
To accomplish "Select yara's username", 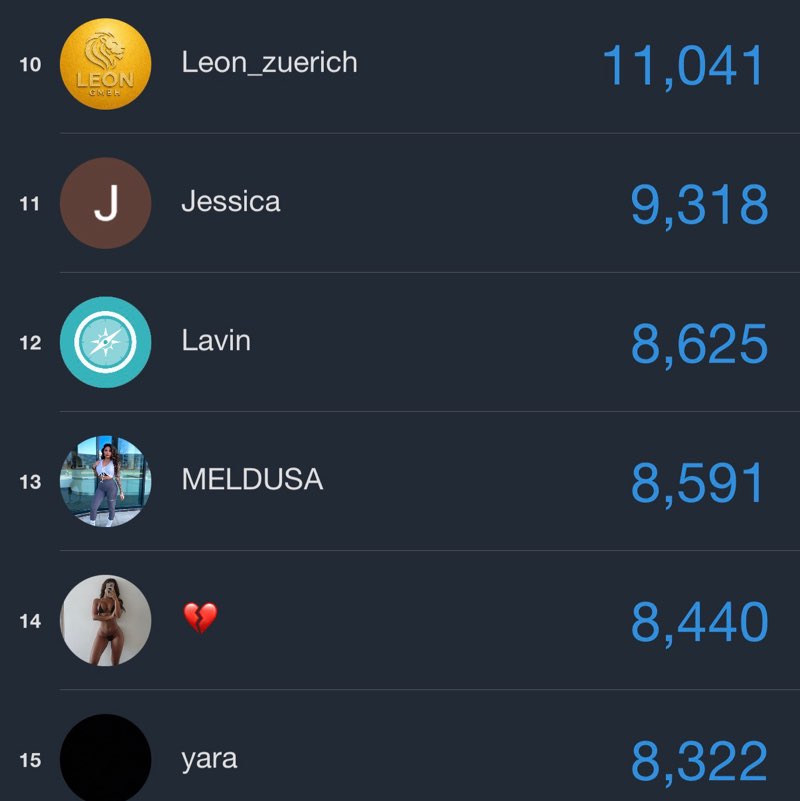I will (210, 758).
